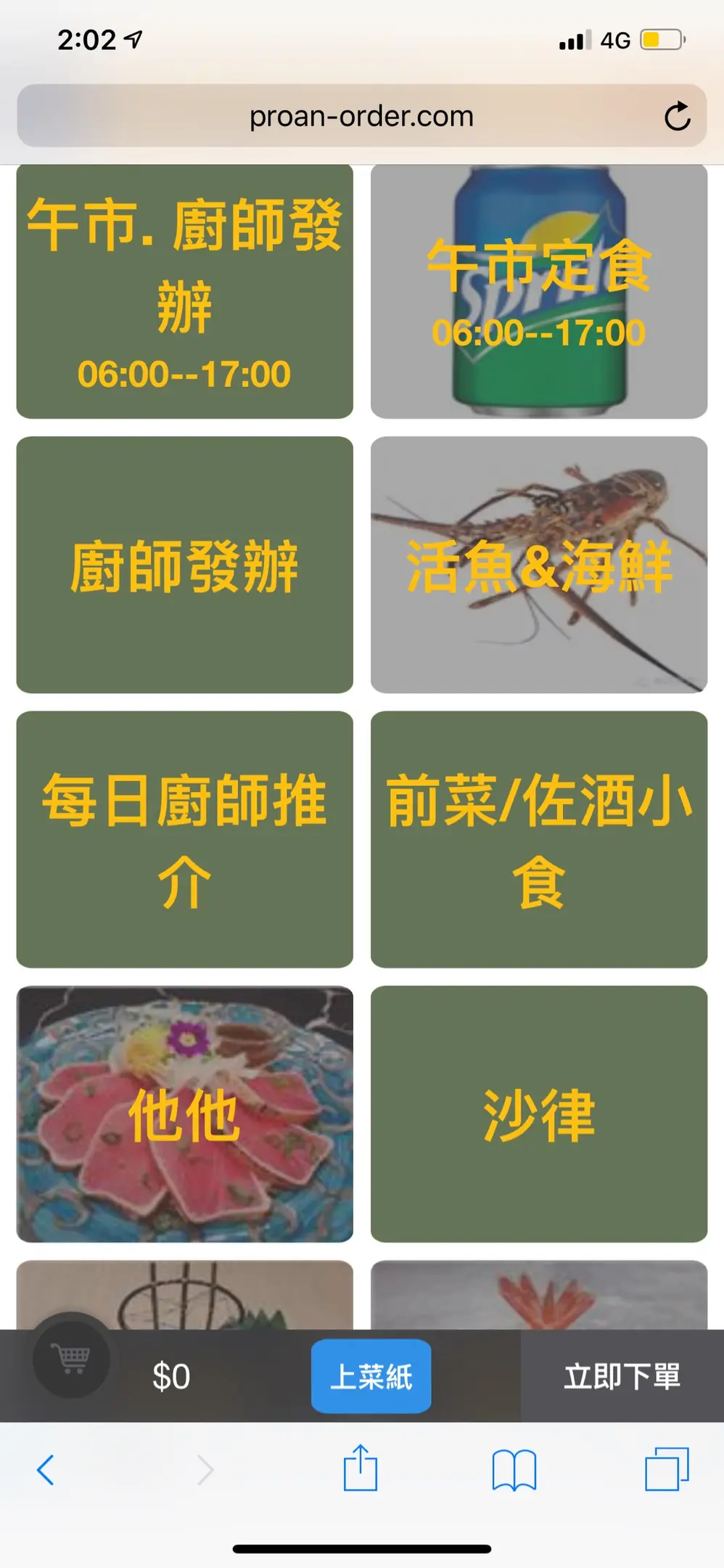Open the 沙律 category
This screenshot has width=724, height=1568.
pos(538,1114)
